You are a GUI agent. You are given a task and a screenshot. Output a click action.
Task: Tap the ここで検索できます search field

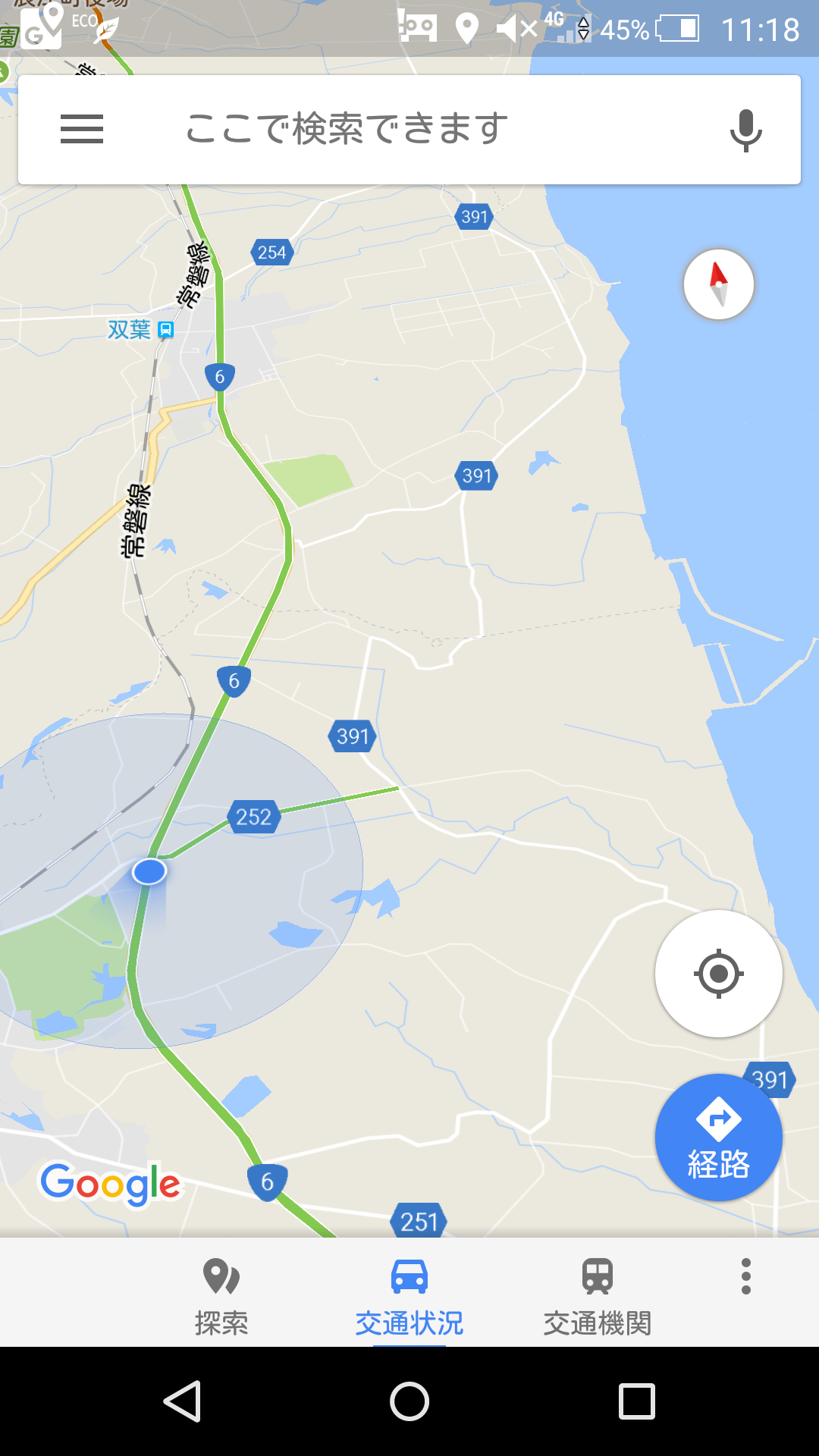coord(409,129)
